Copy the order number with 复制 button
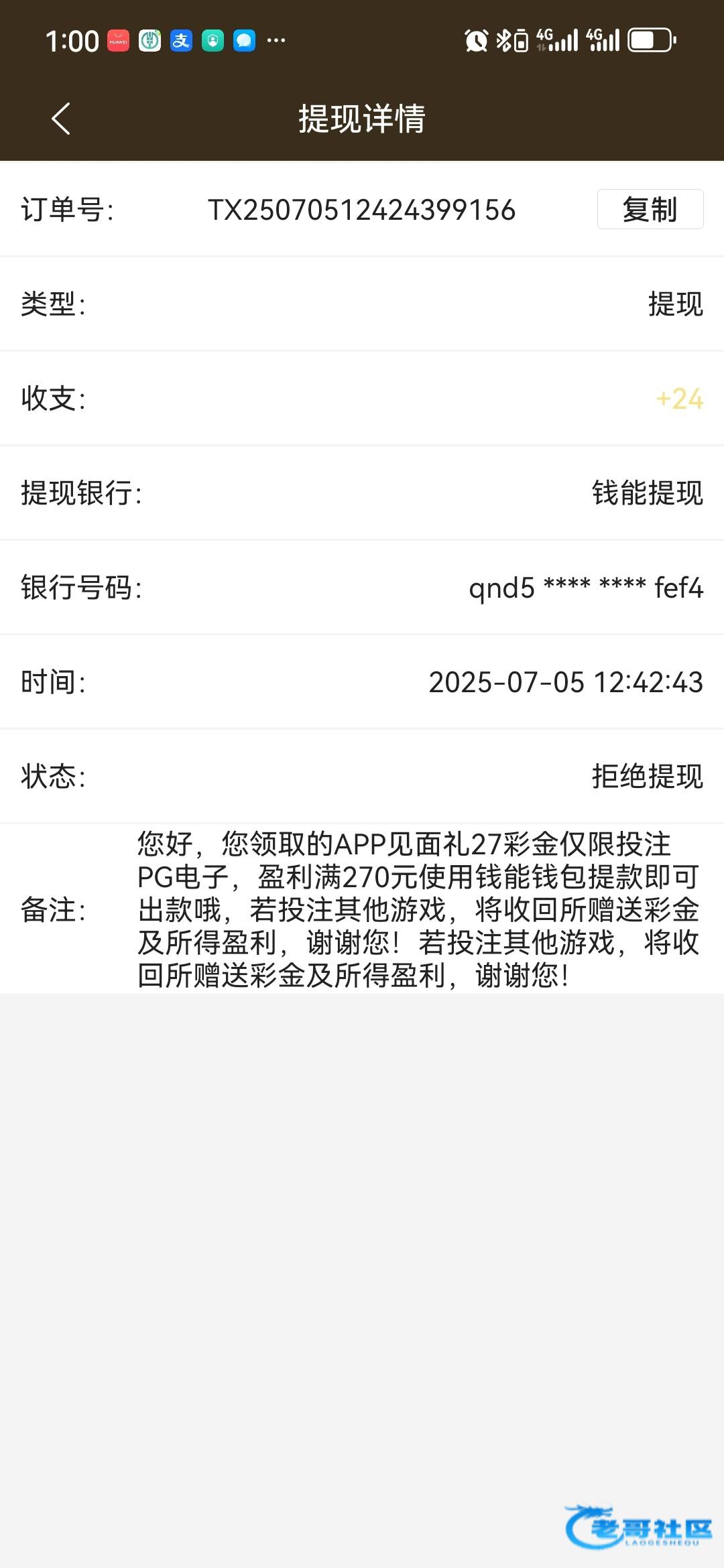This screenshot has height=1568, width=724. (x=650, y=209)
